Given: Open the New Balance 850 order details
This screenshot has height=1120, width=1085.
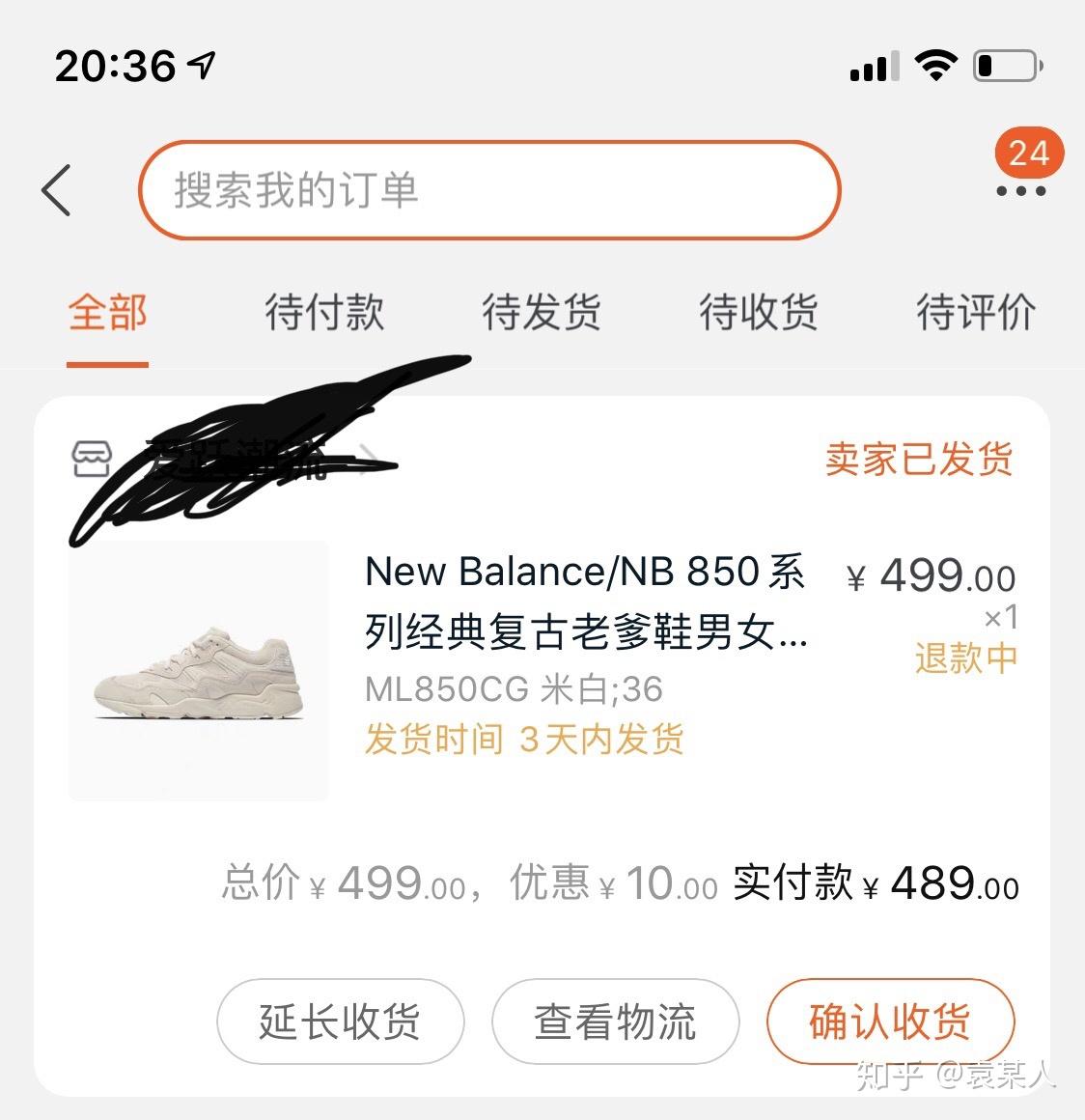Looking at the screenshot, I should [x=585, y=602].
